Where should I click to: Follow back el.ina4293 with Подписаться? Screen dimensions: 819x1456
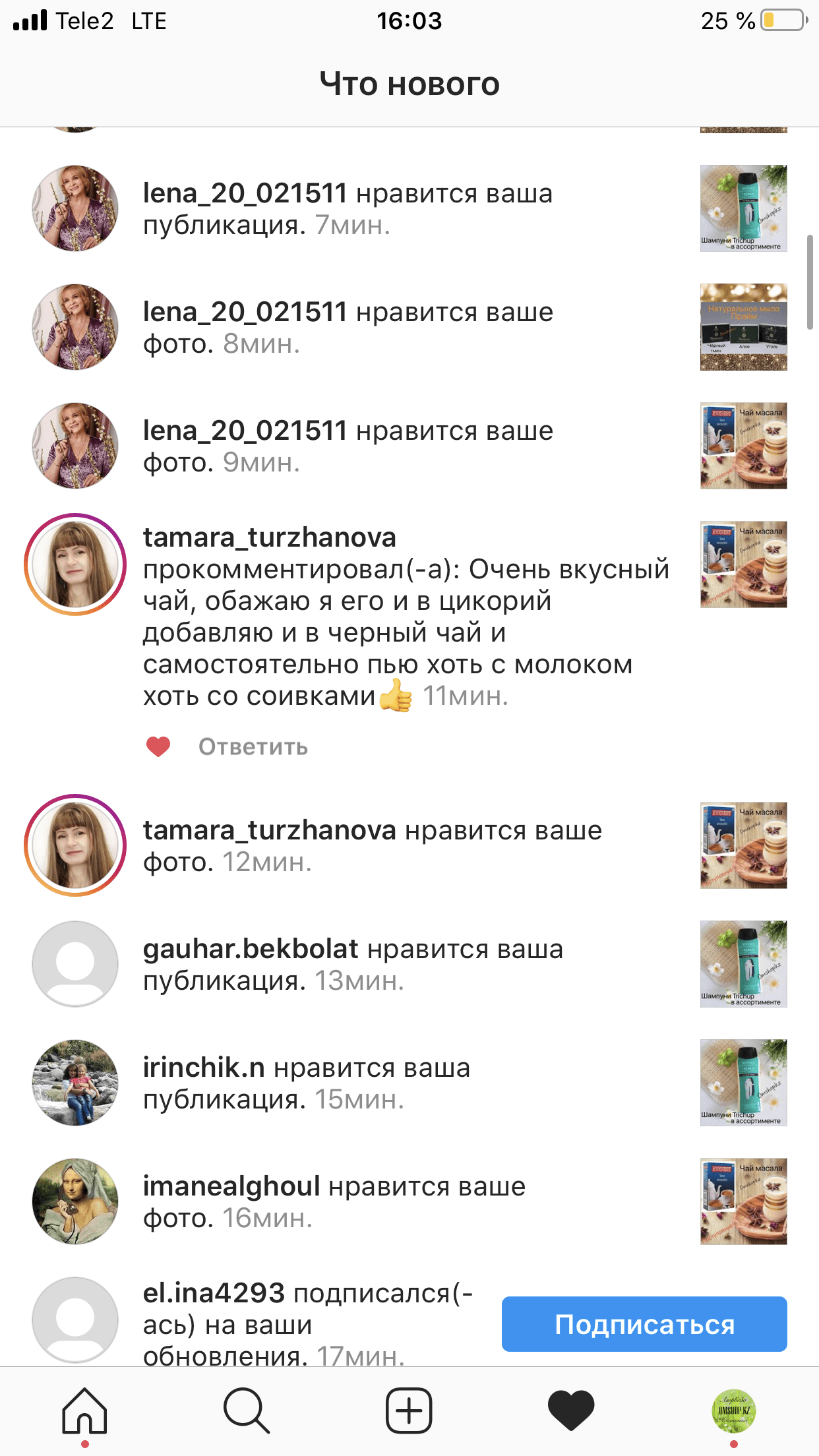644,1324
